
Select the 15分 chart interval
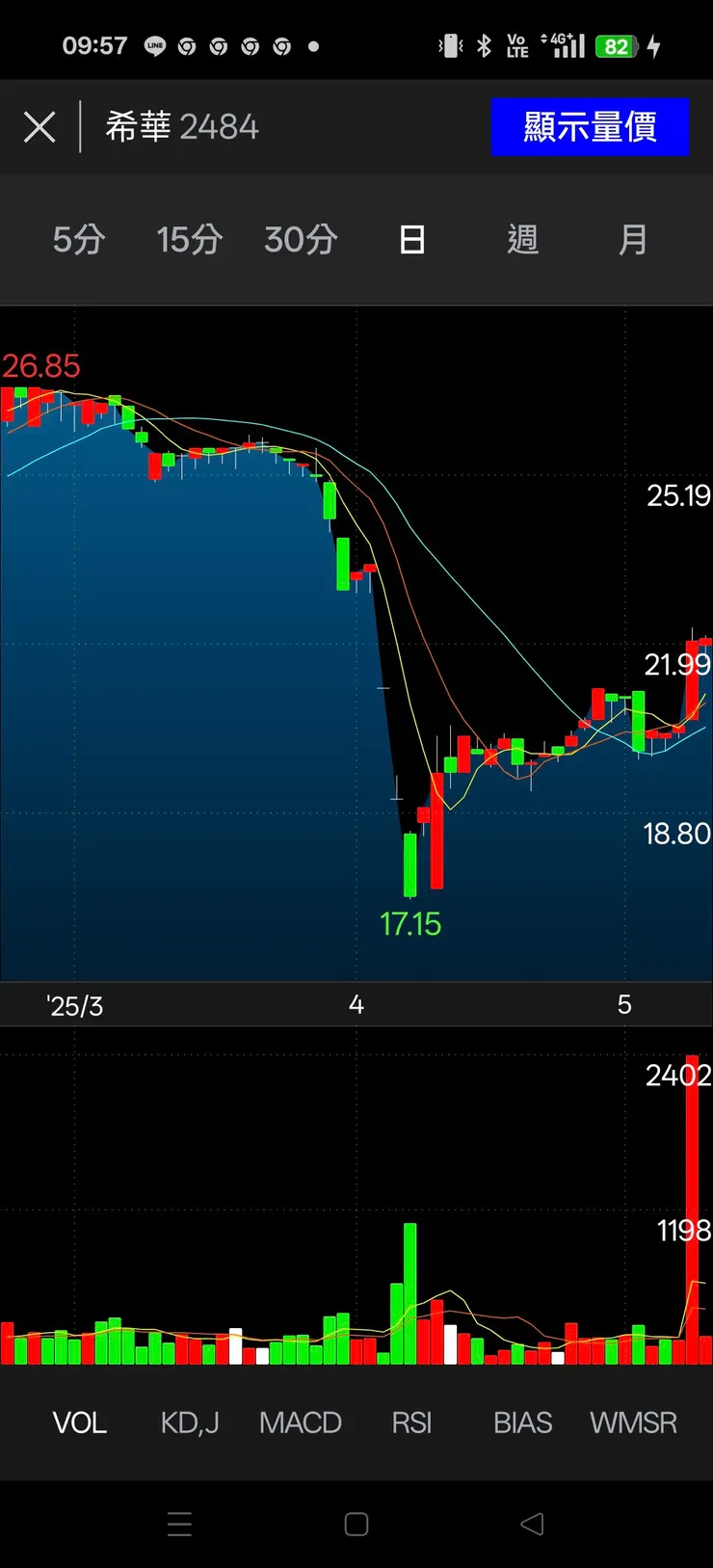[190, 239]
